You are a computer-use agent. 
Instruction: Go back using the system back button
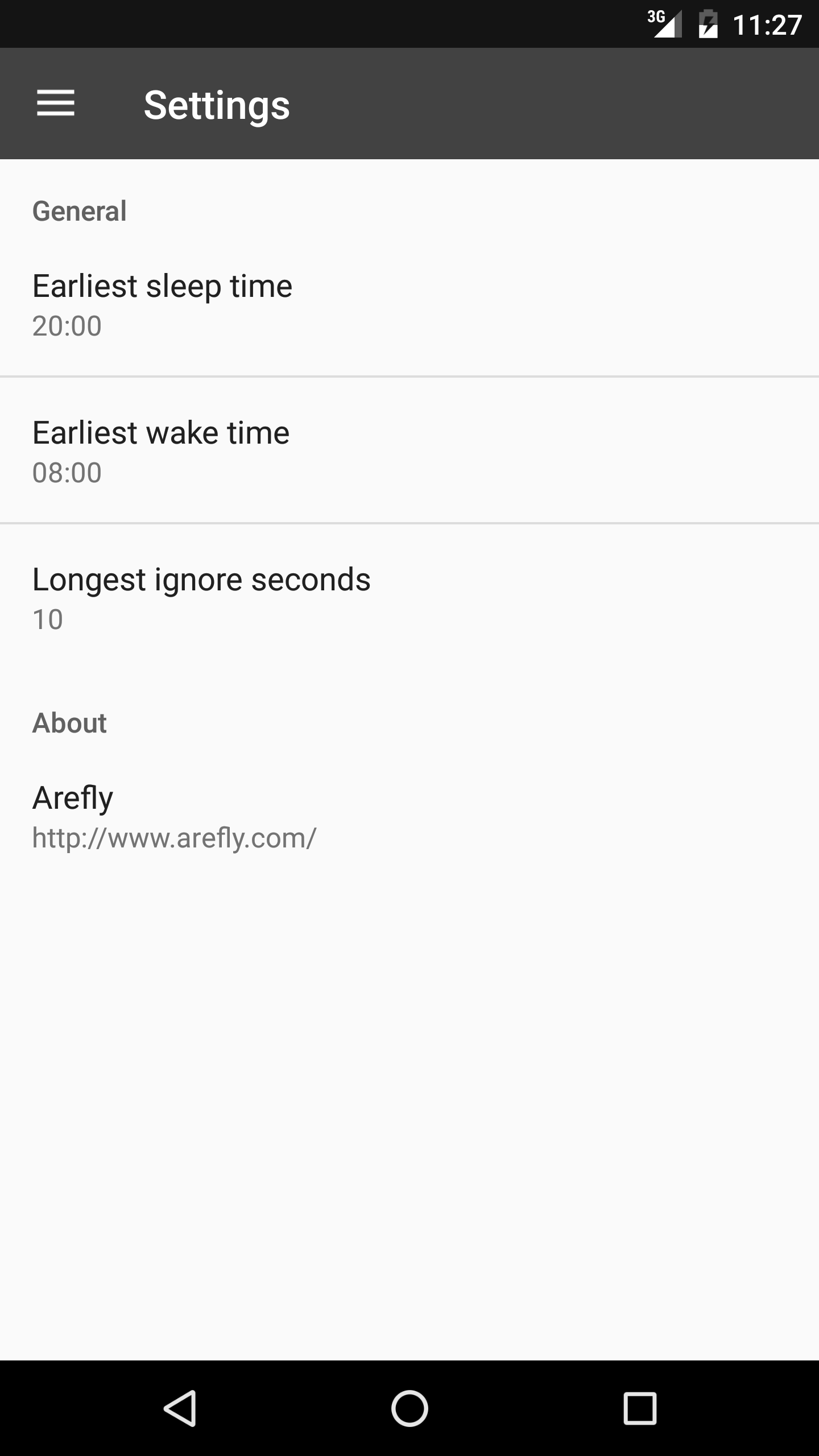click(x=180, y=1408)
